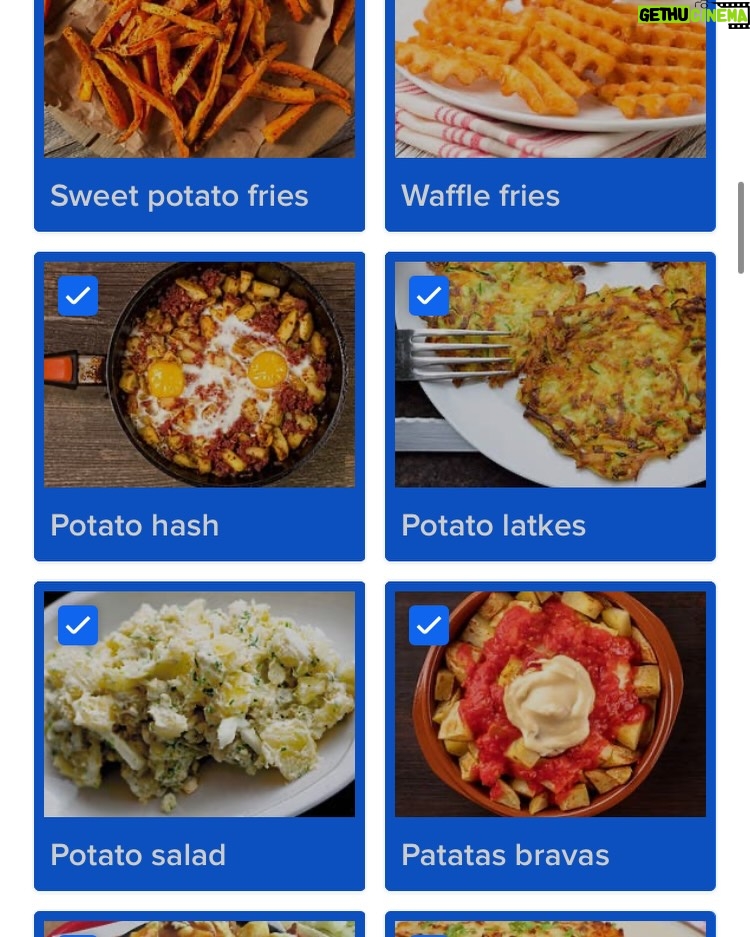
Task: Uncheck the Patatas bravas checkbox
Action: point(428,626)
